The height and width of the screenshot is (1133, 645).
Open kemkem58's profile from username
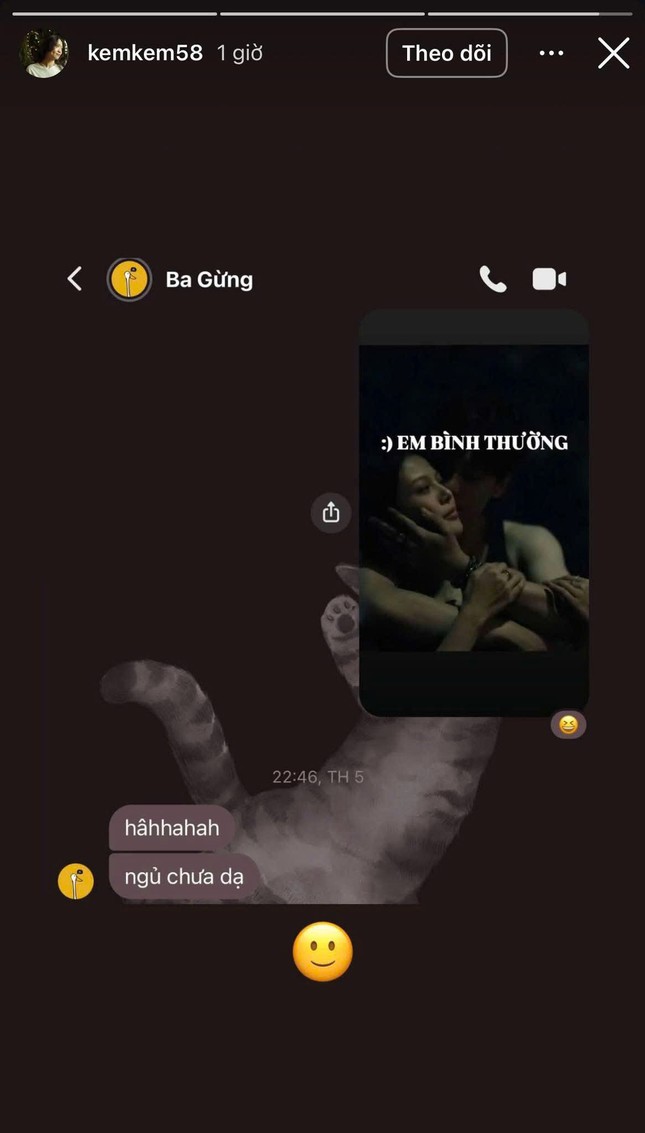point(145,53)
